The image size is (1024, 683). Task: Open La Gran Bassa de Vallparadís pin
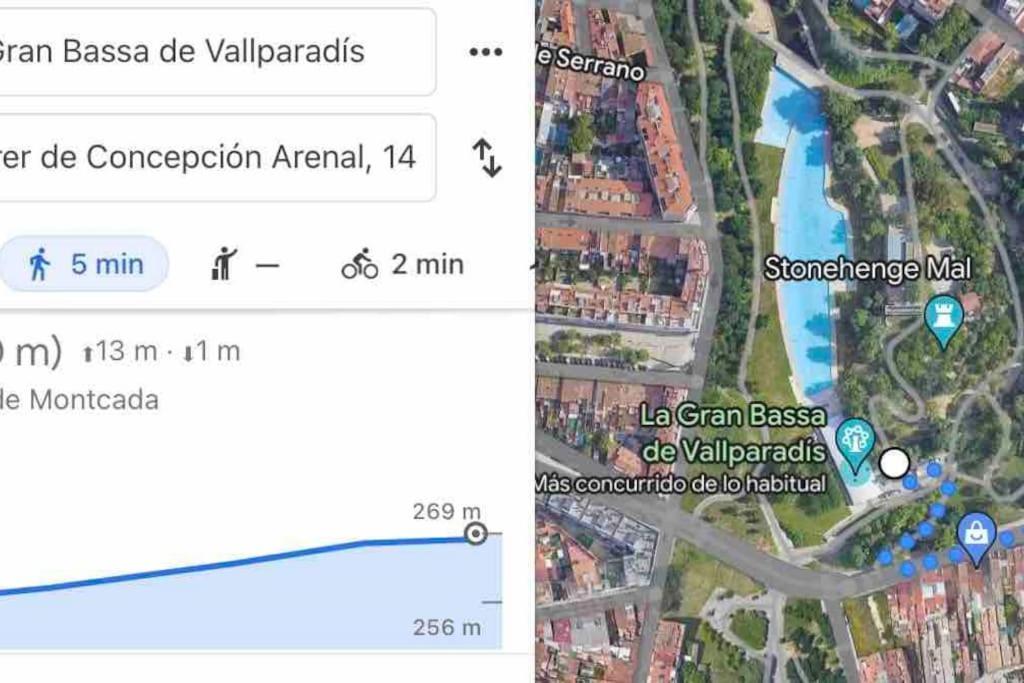pyautogui.click(x=855, y=441)
